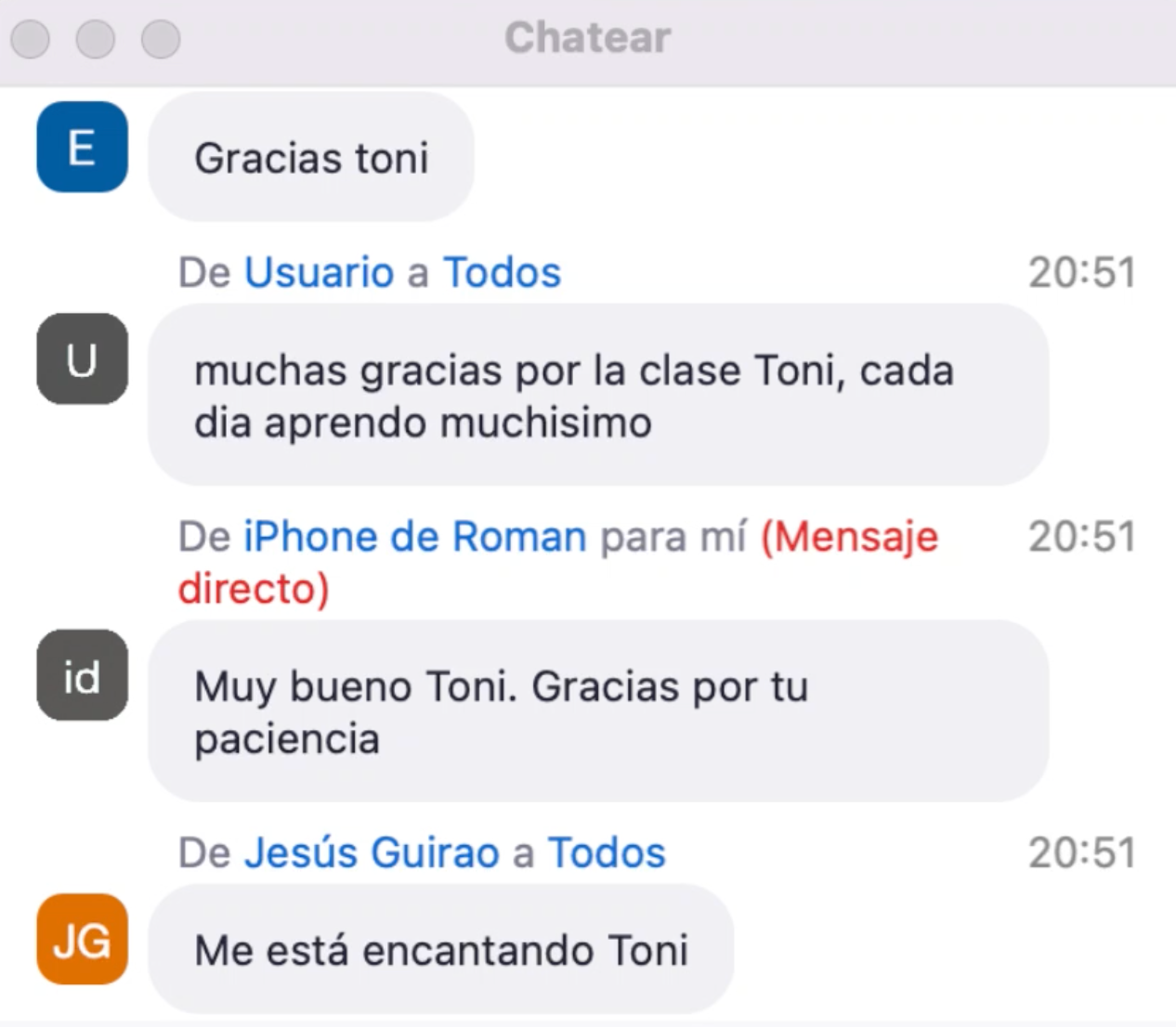Open the id avatar of Roman
The height and width of the screenshot is (1027, 1176).
coord(82,675)
